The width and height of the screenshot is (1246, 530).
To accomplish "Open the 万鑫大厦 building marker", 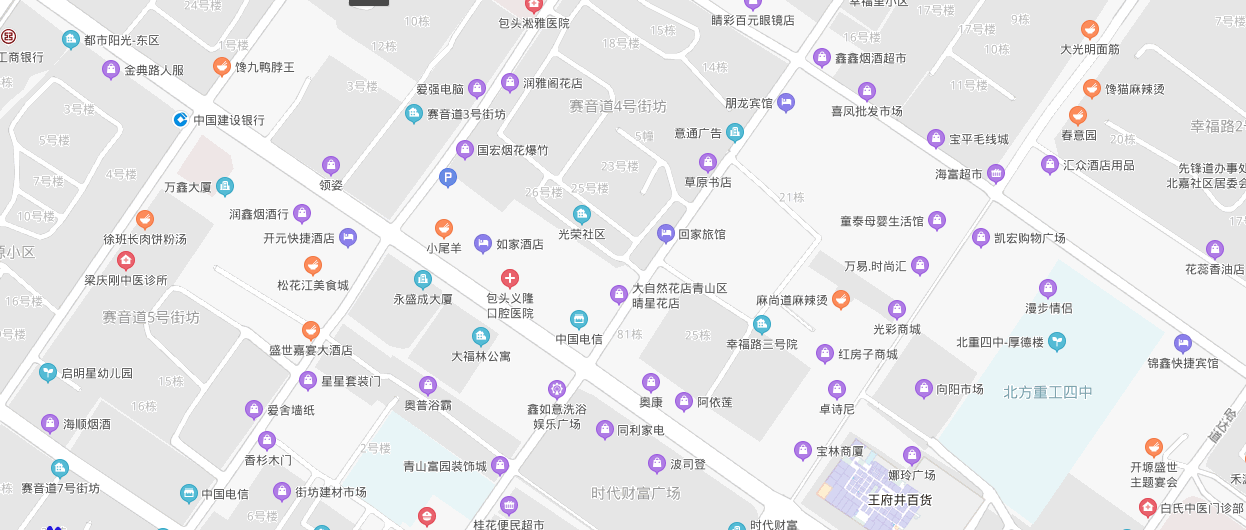I will tap(226, 186).
